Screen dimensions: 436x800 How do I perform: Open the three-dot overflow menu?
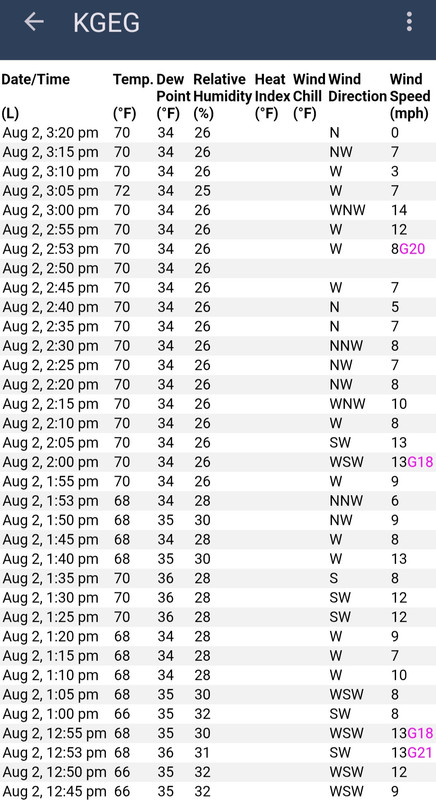[x=409, y=21]
